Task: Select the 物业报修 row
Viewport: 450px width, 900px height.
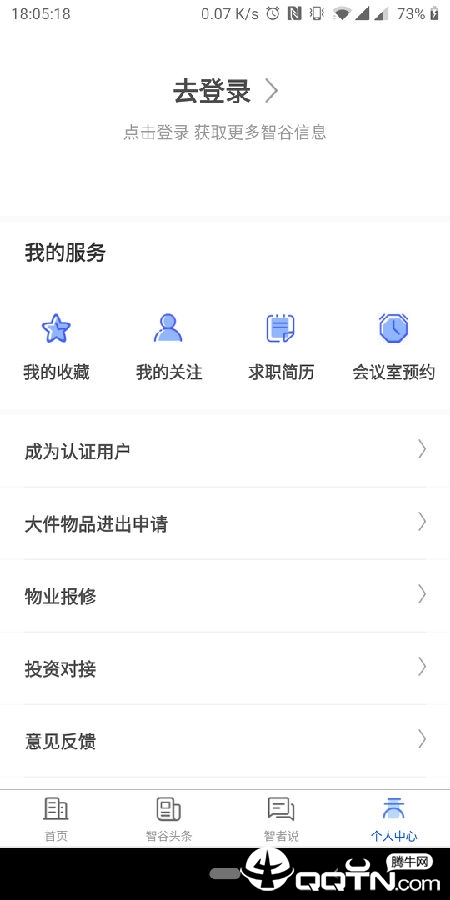Action: [x=225, y=596]
